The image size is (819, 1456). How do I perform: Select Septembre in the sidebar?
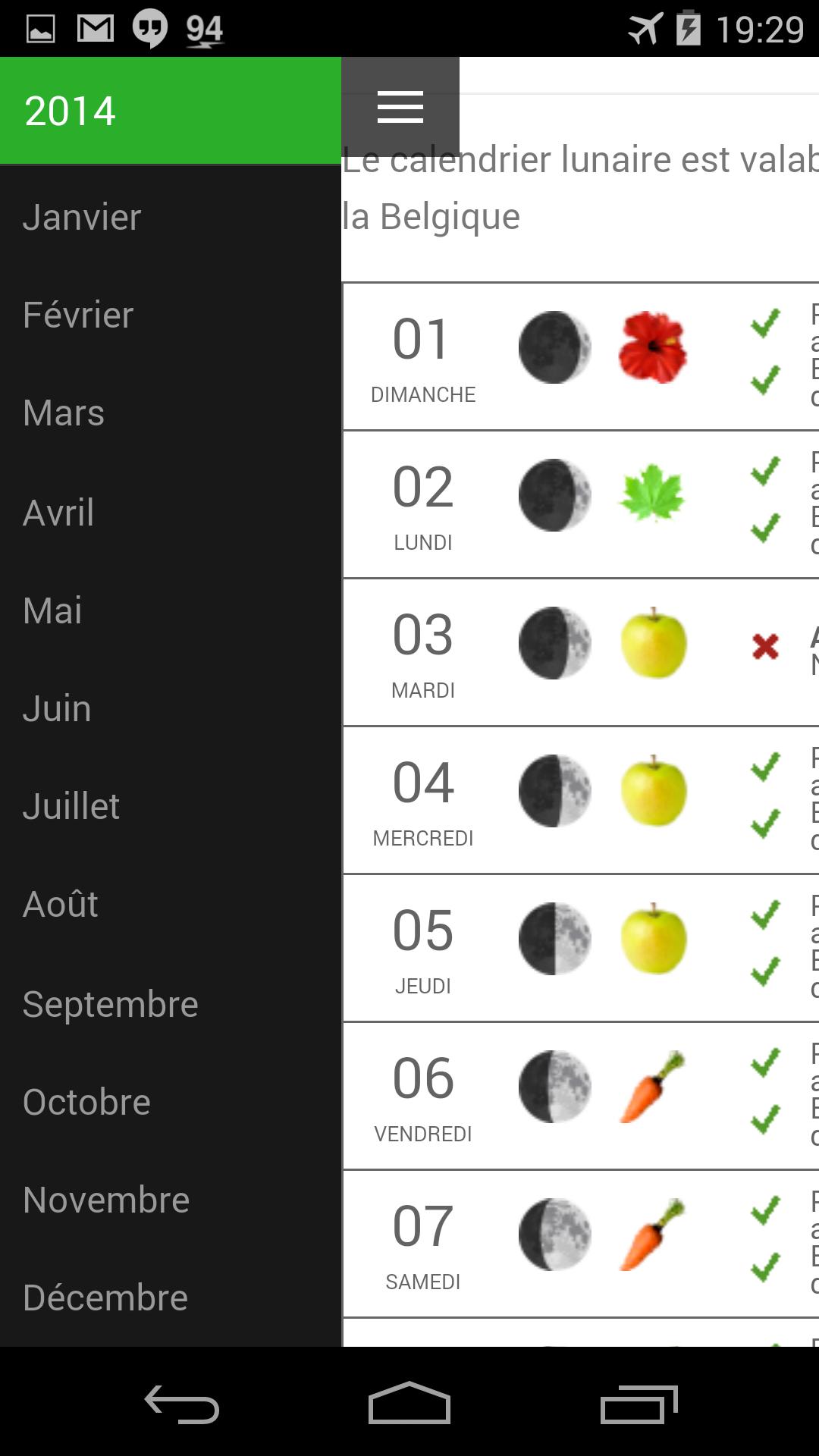(x=111, y=1003)
